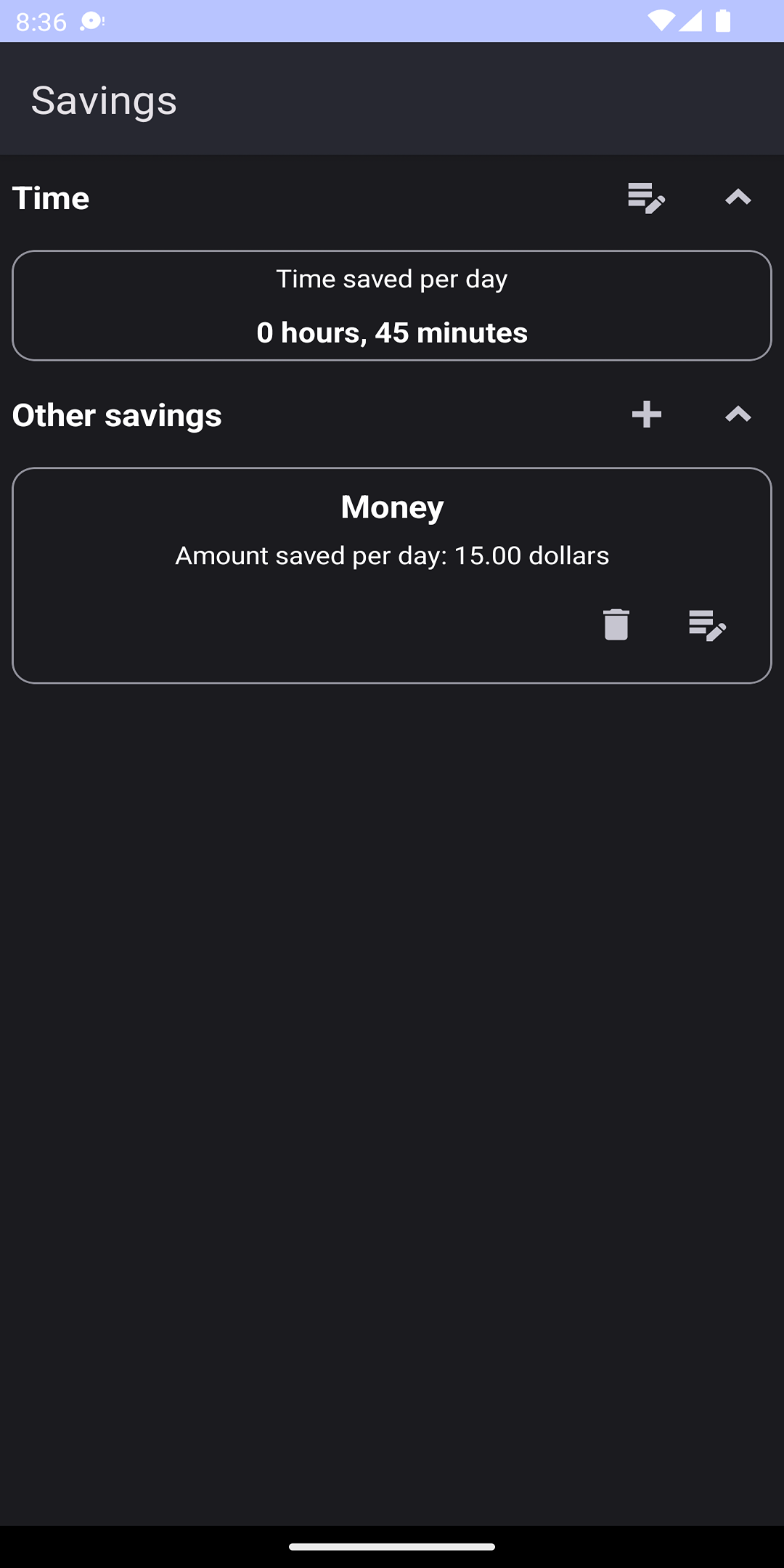Viewport: 784px width, 1568px height.
Task: Edit the Time saved per day entry
Action: [646, 198]
